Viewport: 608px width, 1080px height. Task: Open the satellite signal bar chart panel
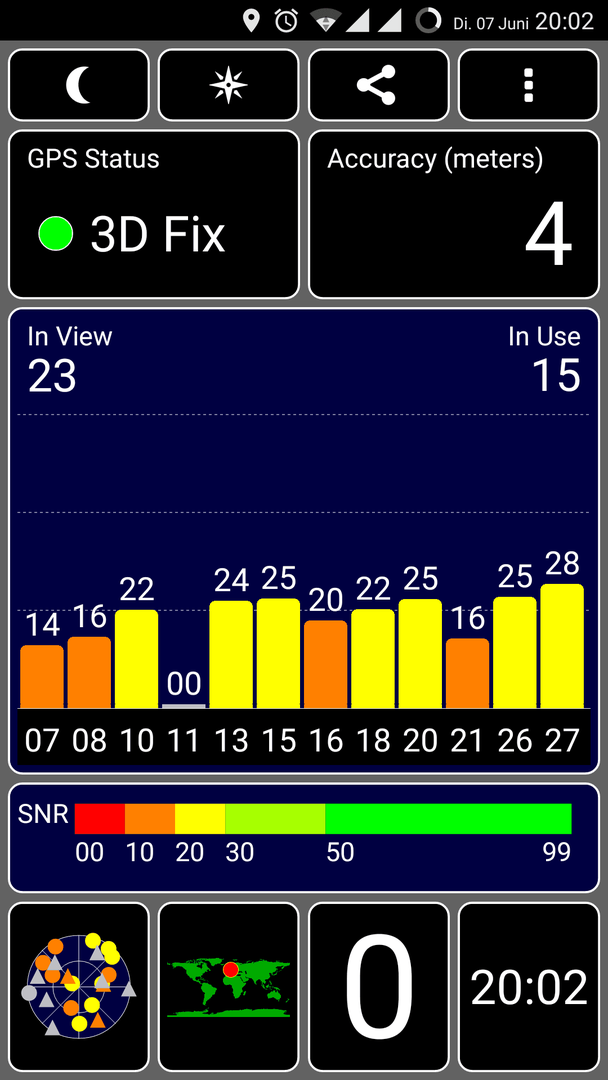(304, 541)
